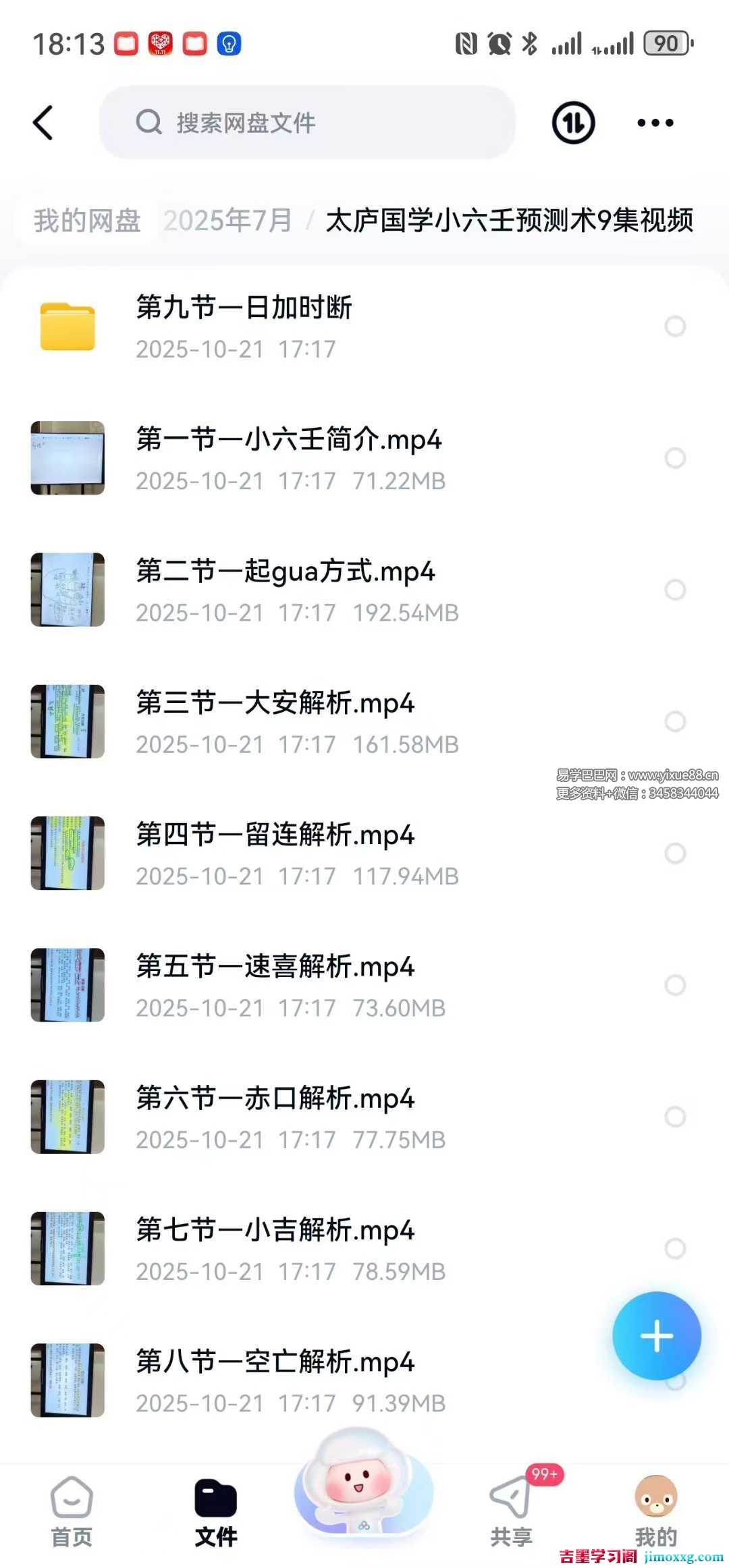Image resolution: width=729 pixels, height=1568 pixels.
Task: Go to the 2025年7月 breadcrumb folder
Action: click(x=227, y=221)
